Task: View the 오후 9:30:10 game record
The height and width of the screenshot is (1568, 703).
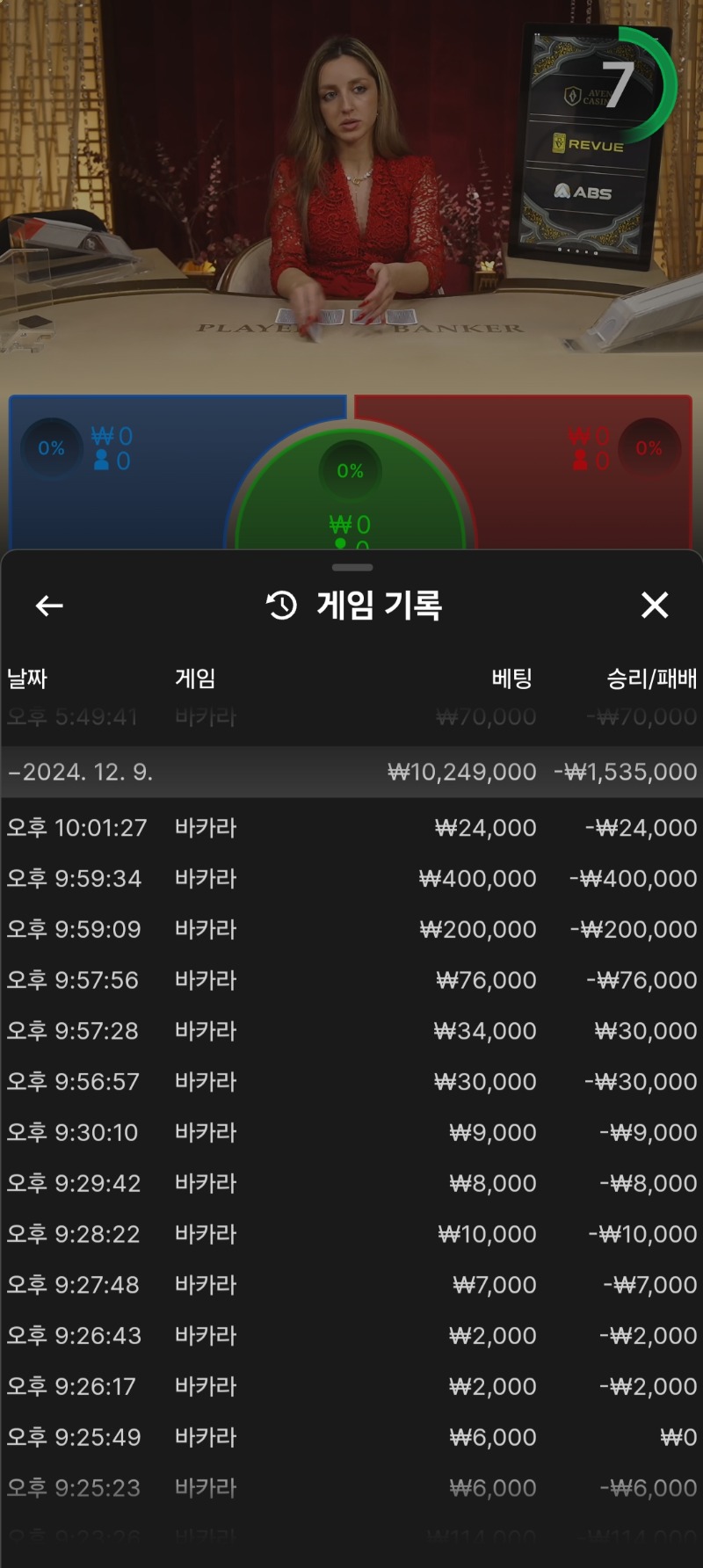Action: point(351,1133)
